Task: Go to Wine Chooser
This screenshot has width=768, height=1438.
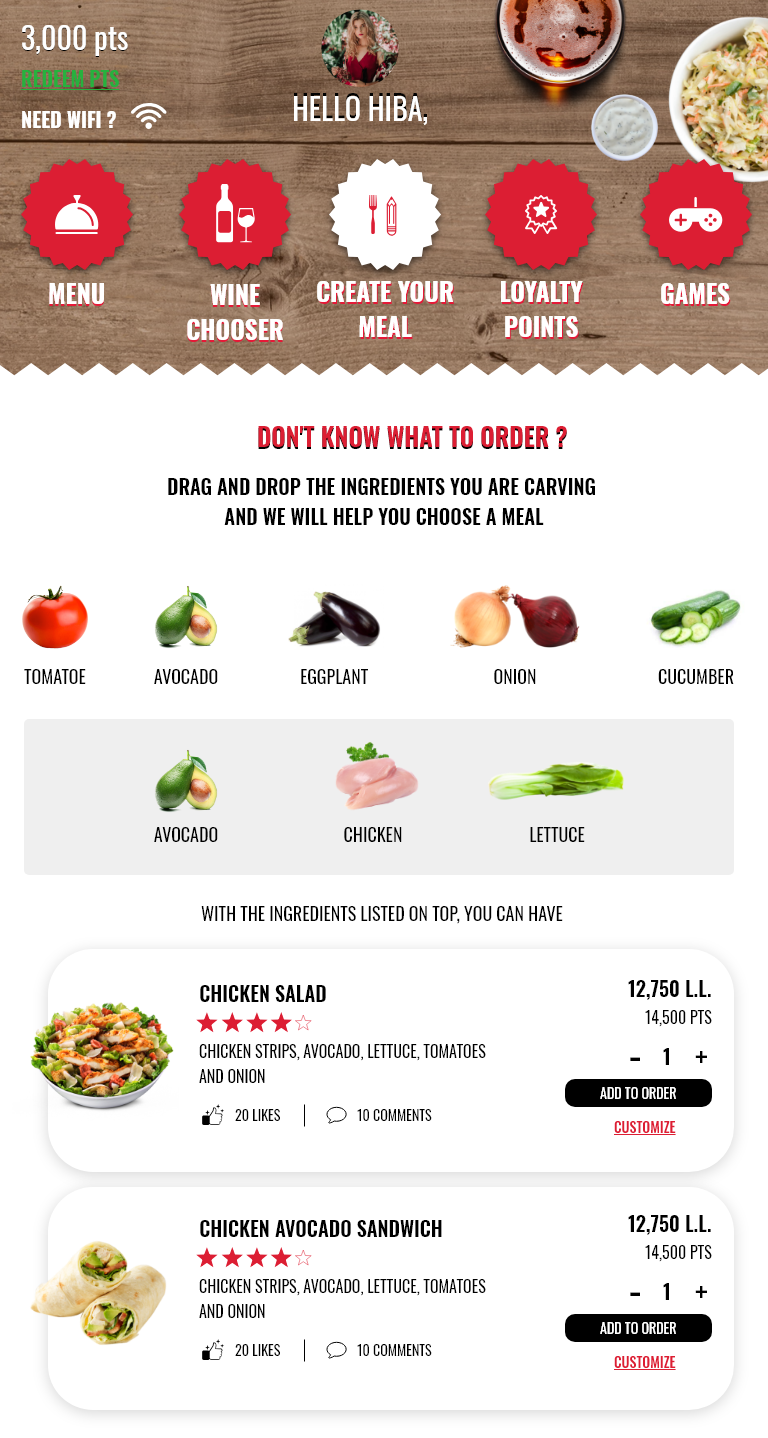Action: (235, 214)
